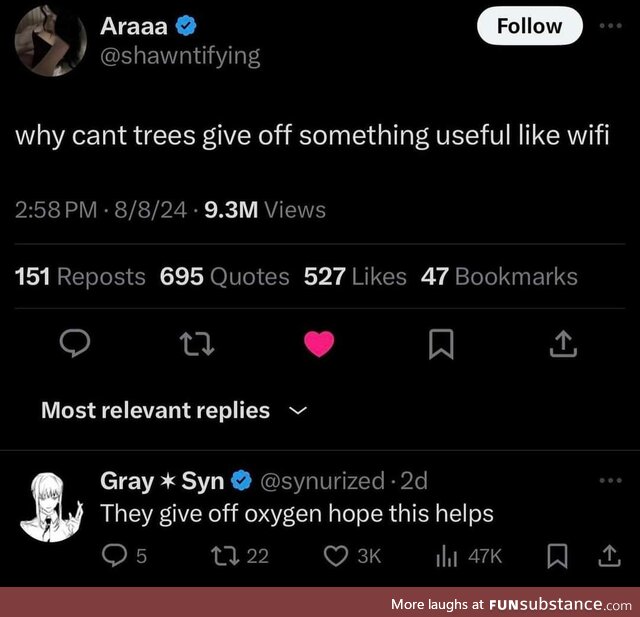Screen dimensions: 640x617
Task: Follow the Araaa account
Action: click(529, 26)
